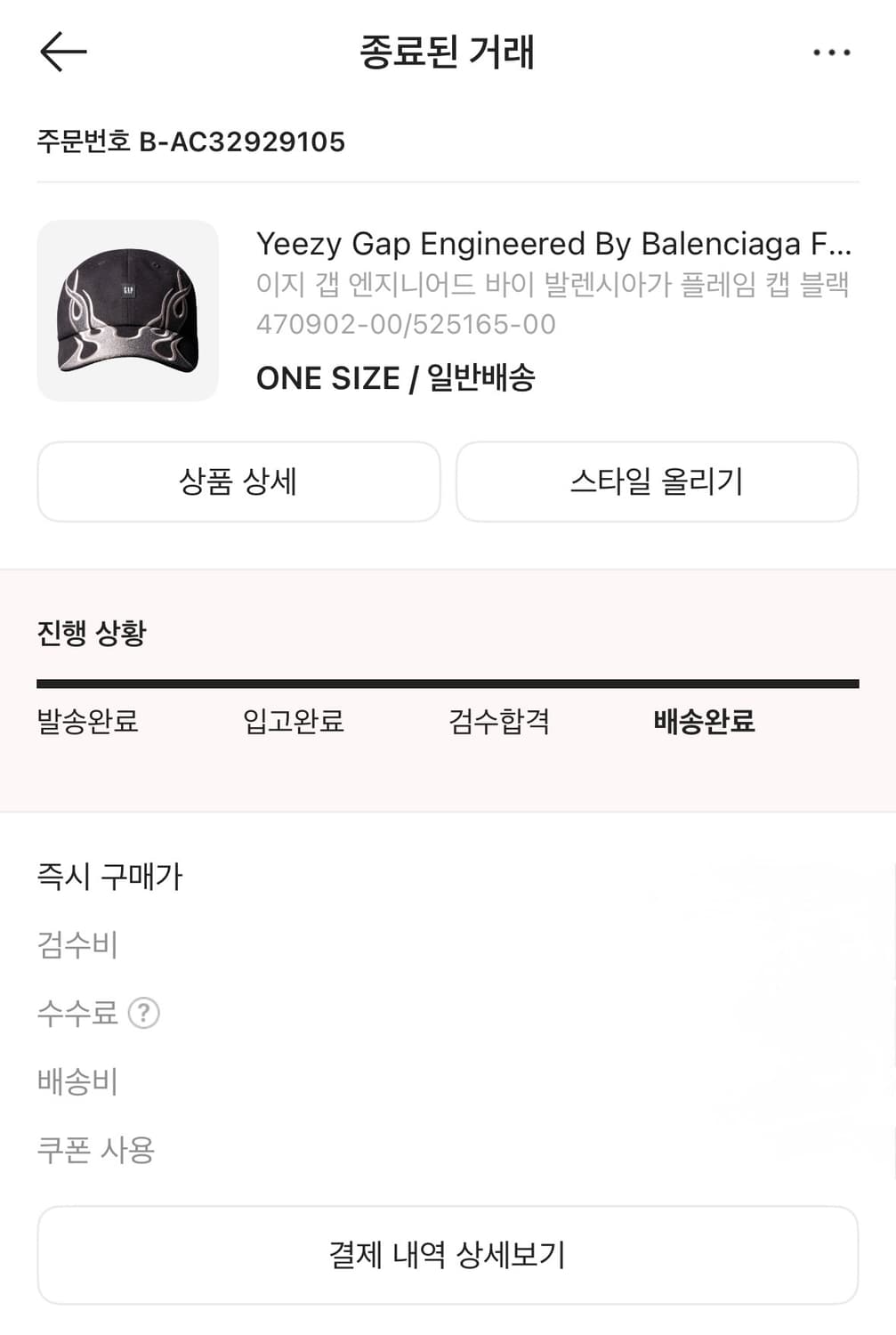This screenshot has height=1335, width=896.
Task: Open the more options ellipsis menu
Action: (830, 52)
